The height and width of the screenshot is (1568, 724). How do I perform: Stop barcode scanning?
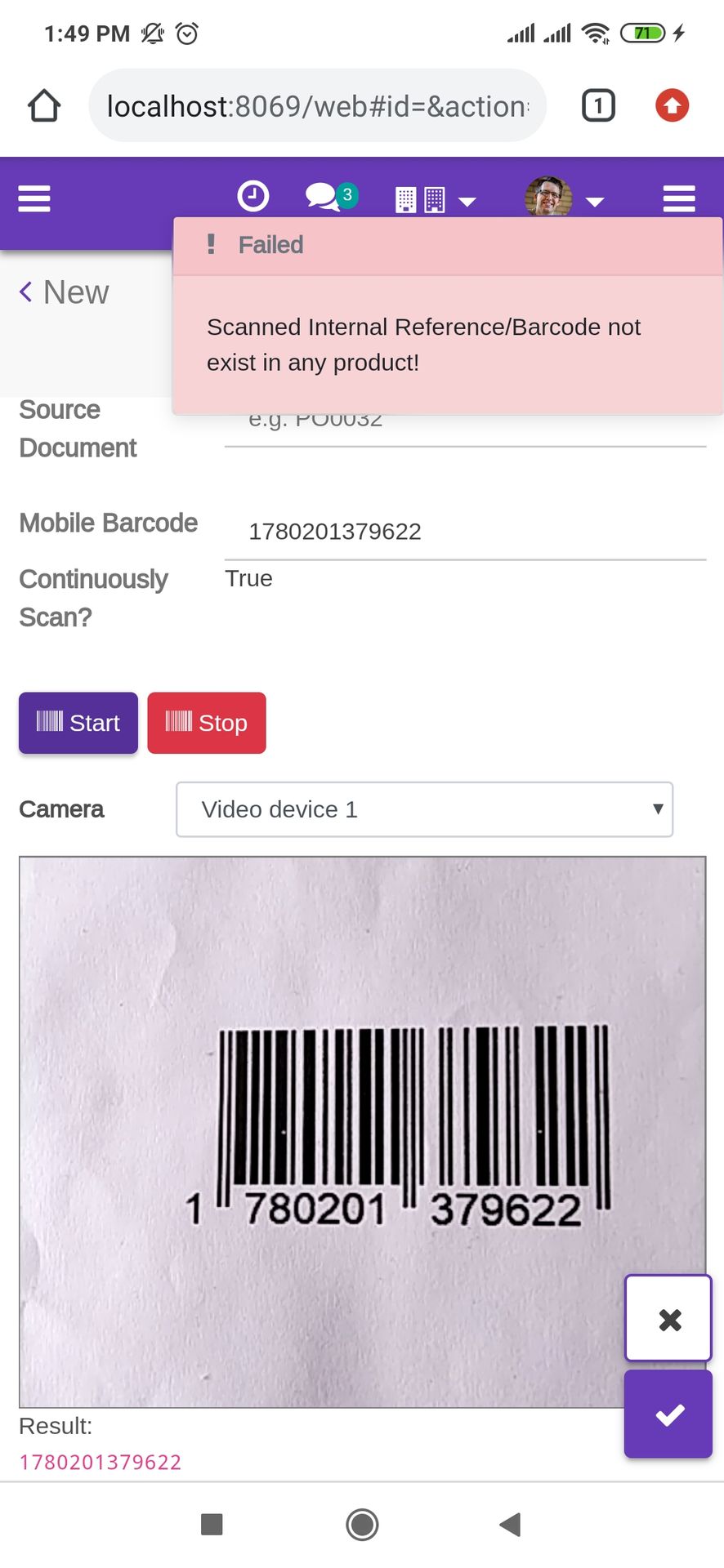pyautogui.click(x=207, y=723)
